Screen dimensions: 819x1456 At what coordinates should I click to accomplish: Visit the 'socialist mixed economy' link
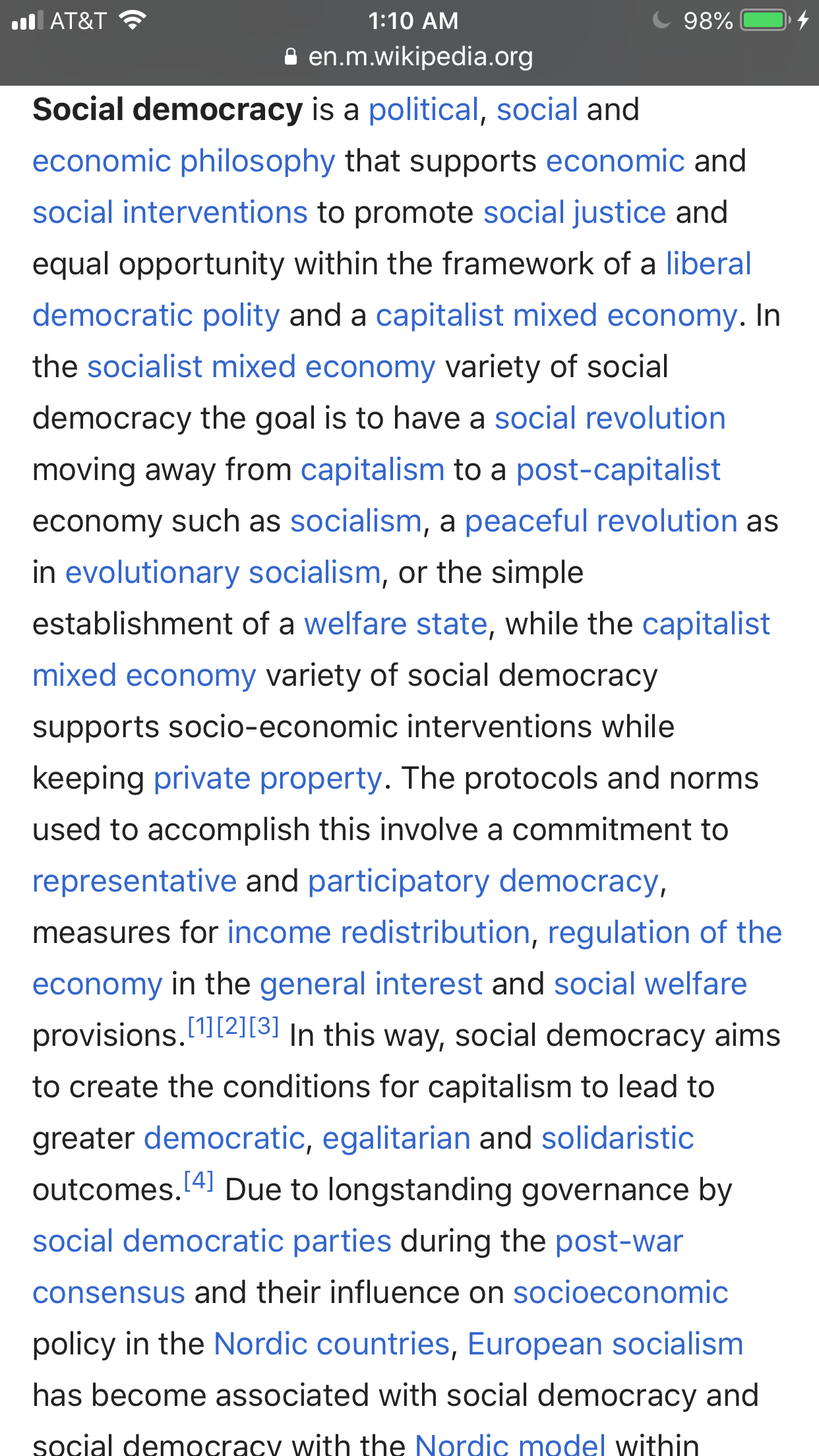261,367
